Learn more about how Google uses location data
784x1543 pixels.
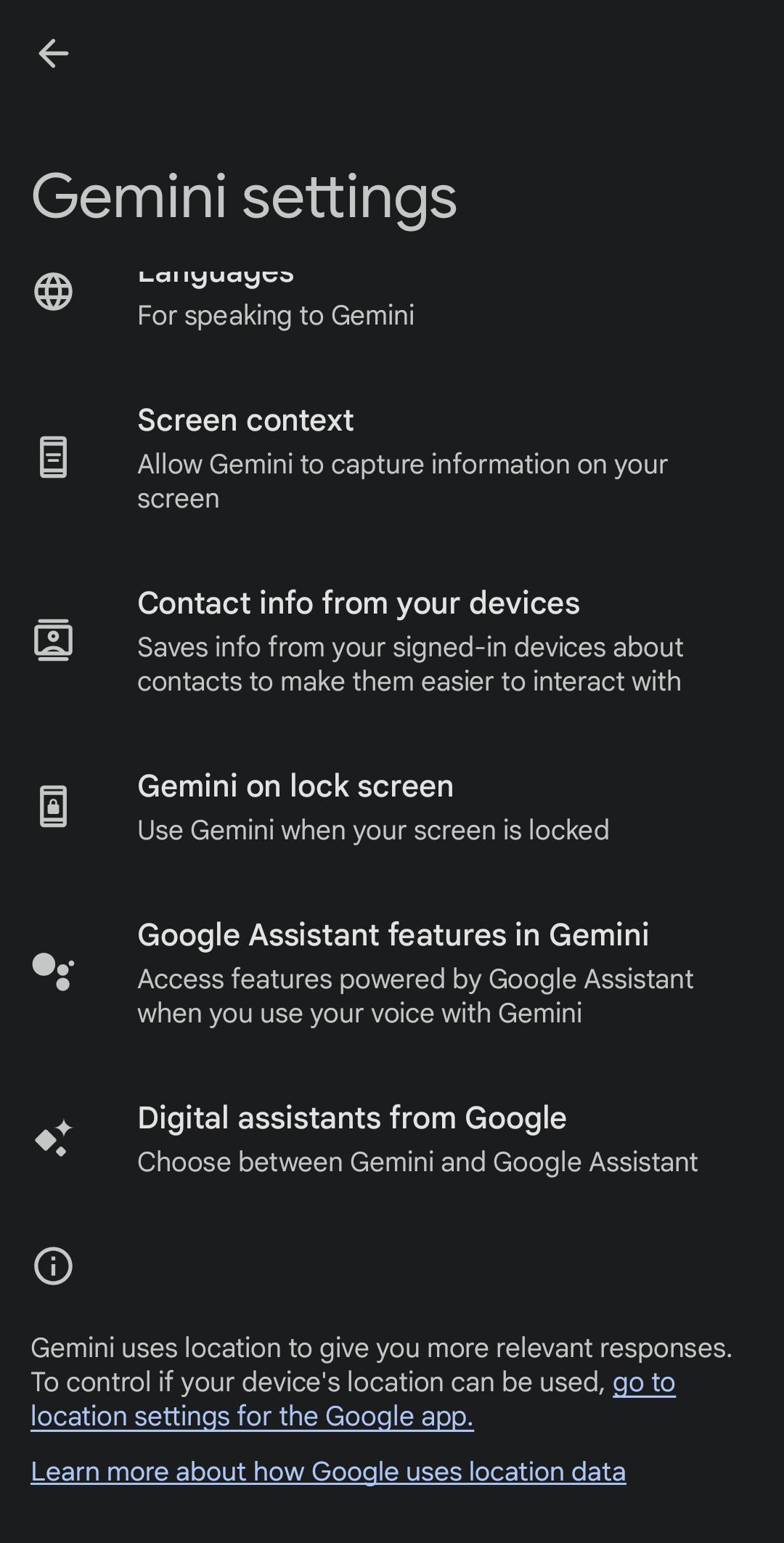click(328, 1472)
